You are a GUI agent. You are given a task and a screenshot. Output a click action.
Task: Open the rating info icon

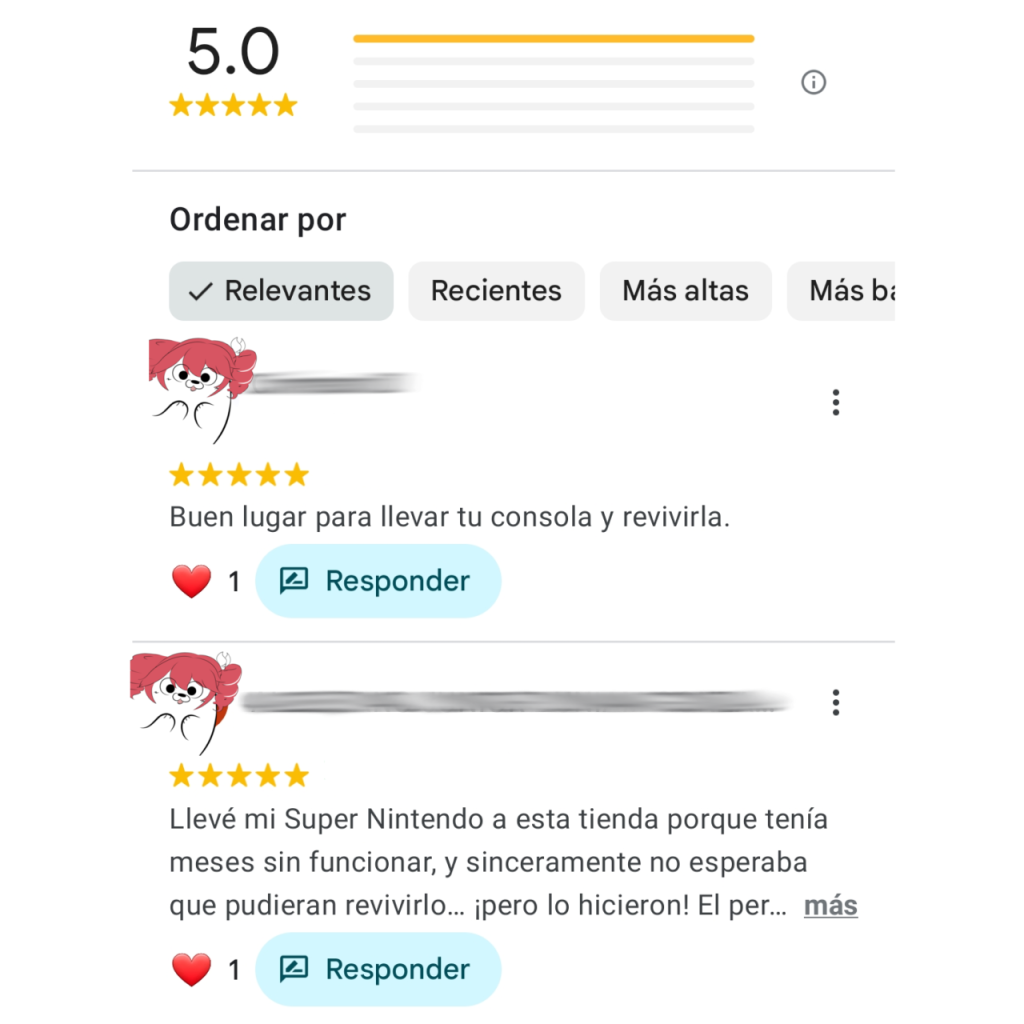(x=813, y=83)
